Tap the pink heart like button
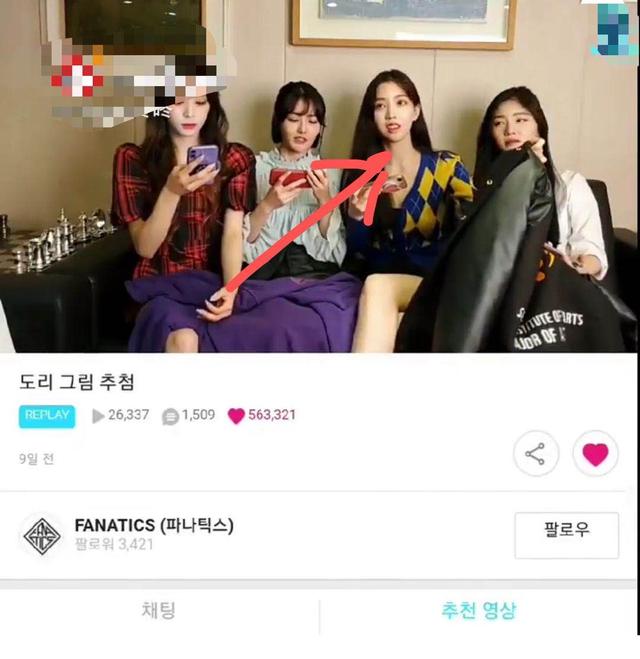Screen dimensions: 640x659 pos(595,455)
